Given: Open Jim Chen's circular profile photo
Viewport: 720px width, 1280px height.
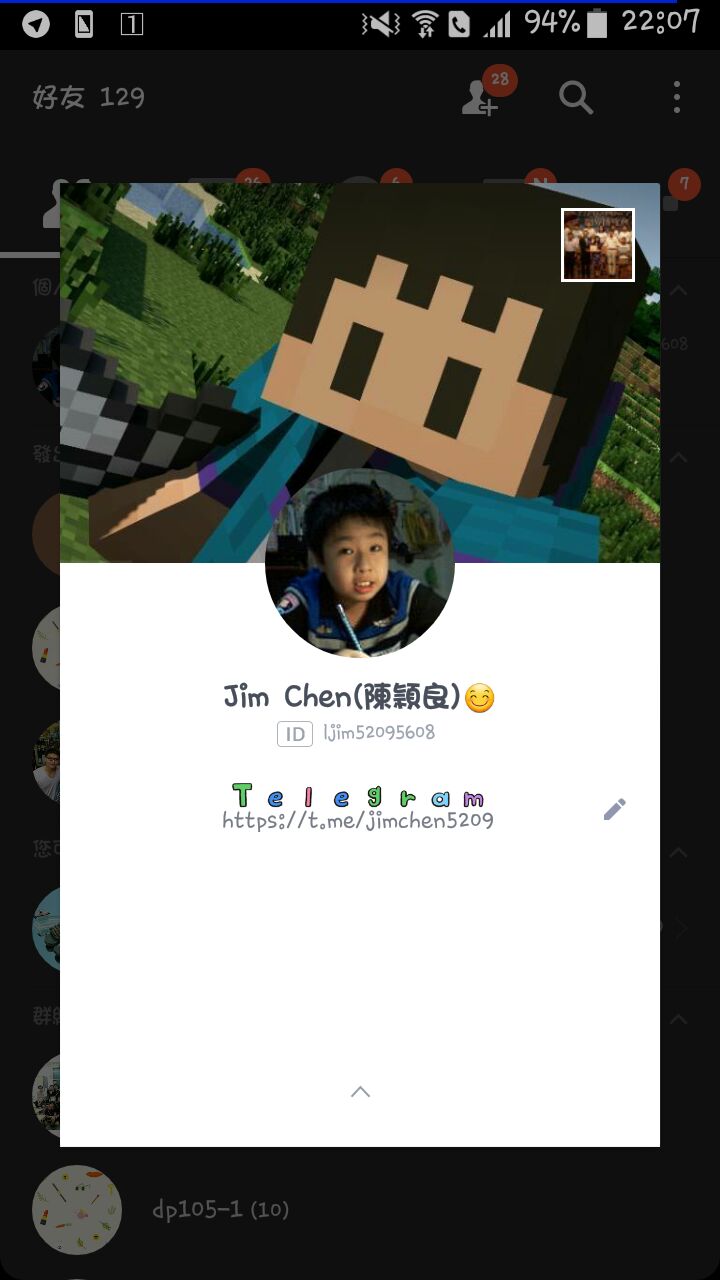Looking at the screenshot, I should click(x=360, y=563).
